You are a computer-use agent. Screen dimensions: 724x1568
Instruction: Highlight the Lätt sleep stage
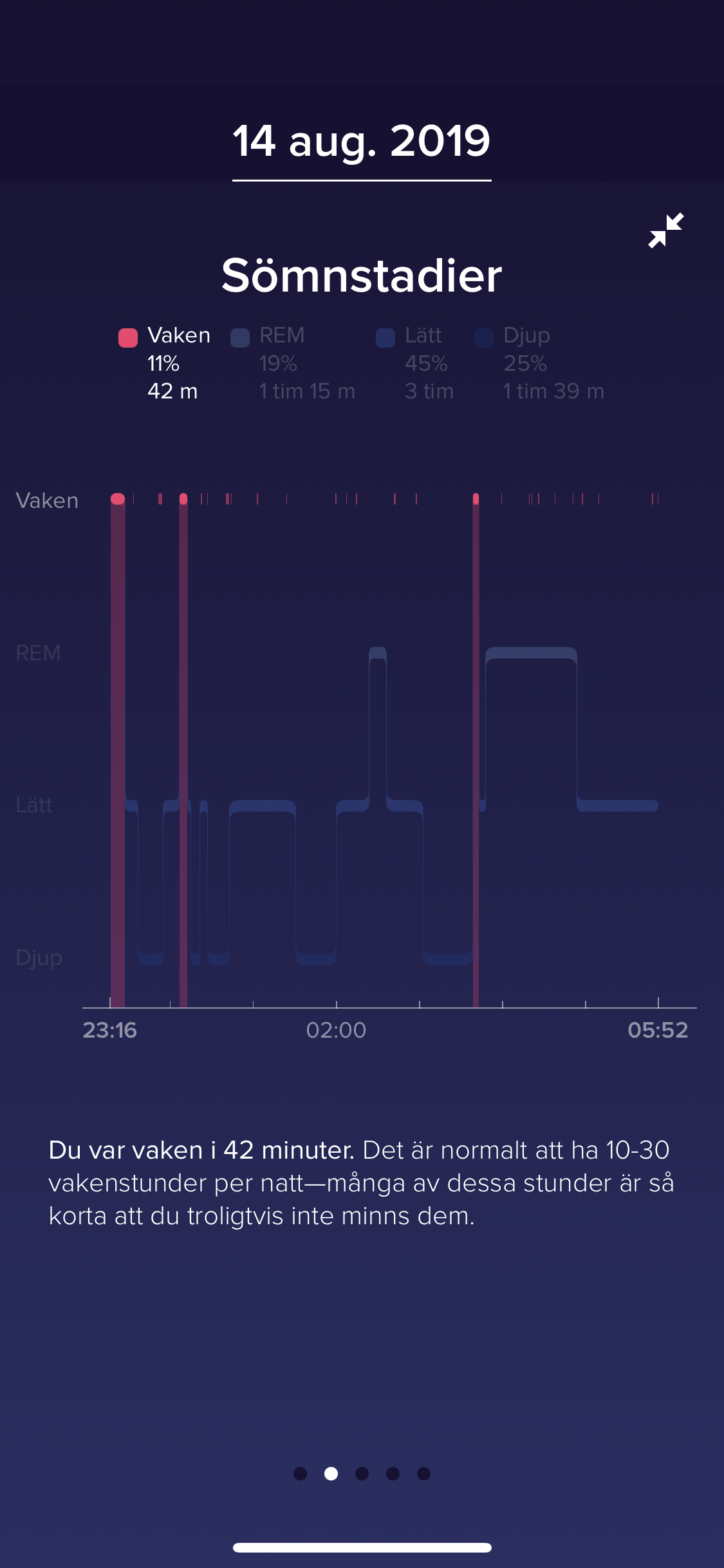415,363
